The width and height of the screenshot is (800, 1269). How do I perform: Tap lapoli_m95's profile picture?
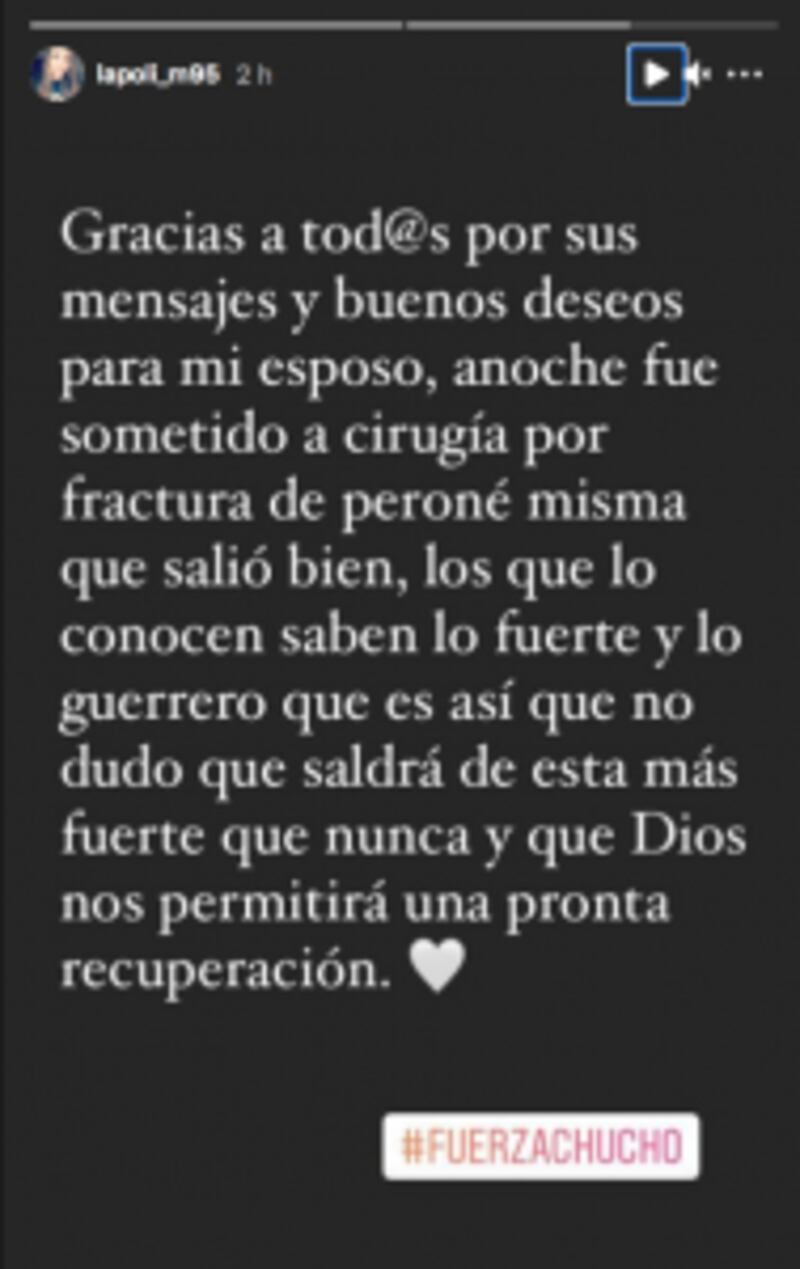click(57, 74)
